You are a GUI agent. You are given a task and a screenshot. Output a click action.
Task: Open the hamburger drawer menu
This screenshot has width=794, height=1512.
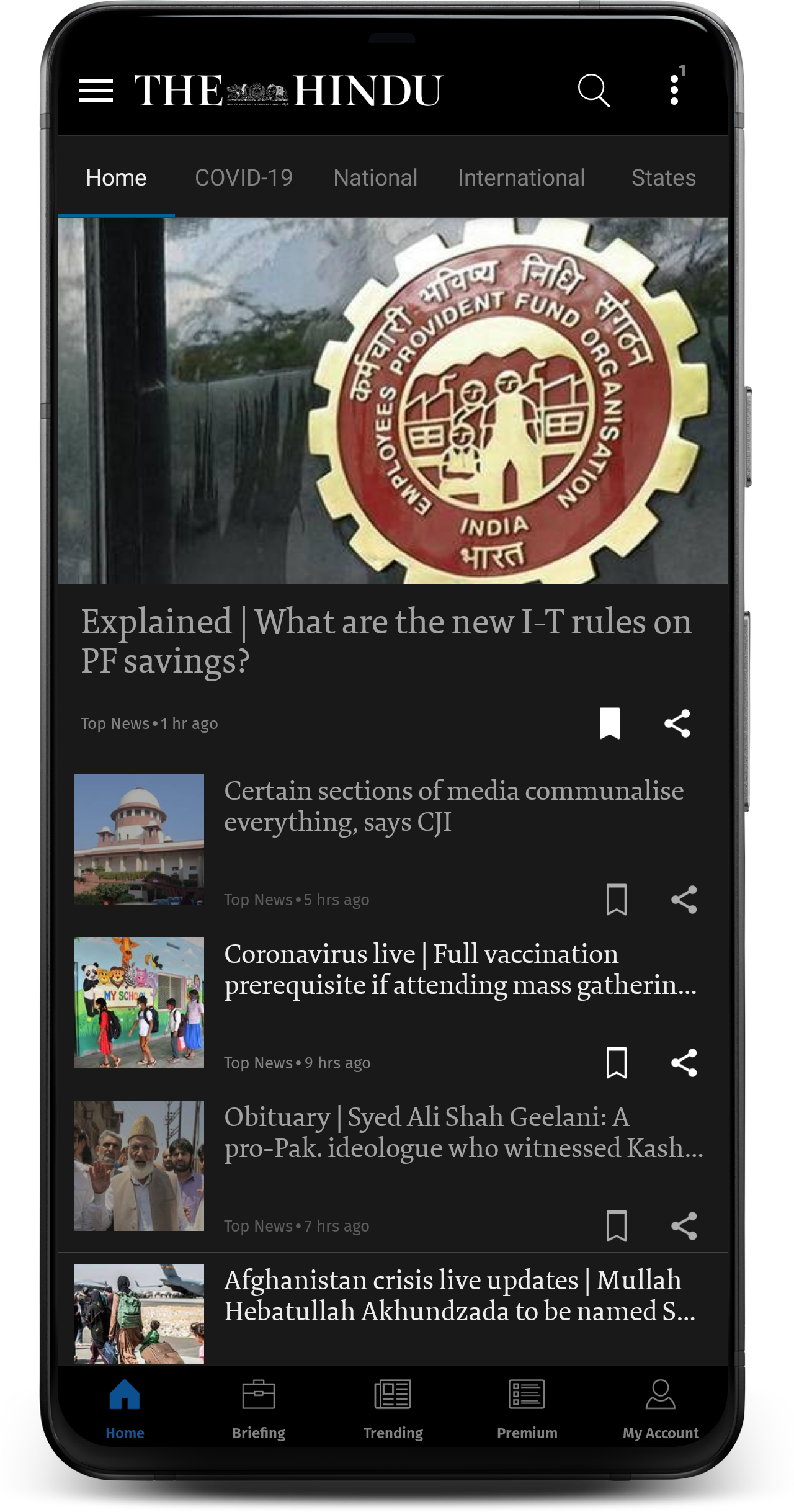(96, 91)
